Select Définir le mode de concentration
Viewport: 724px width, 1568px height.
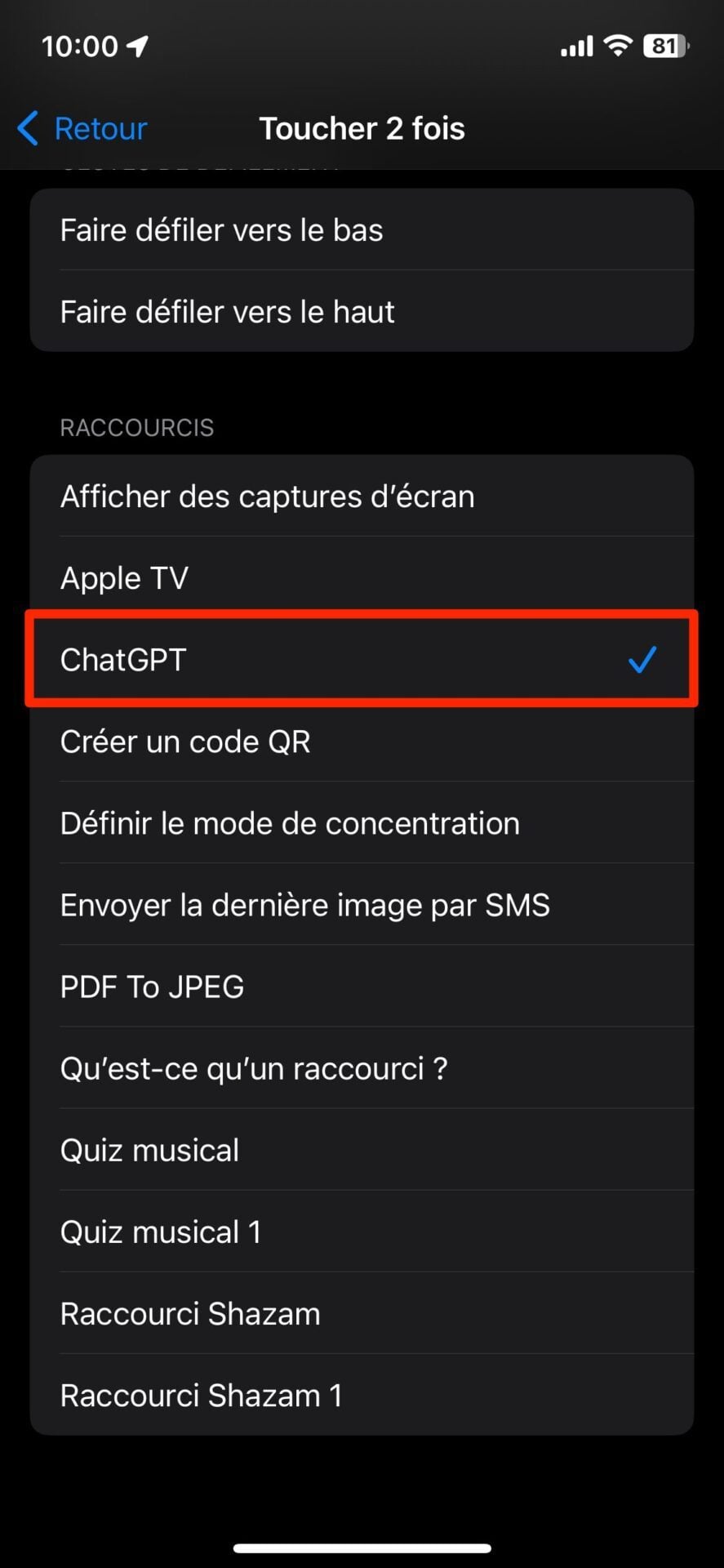tap(362, 823)
